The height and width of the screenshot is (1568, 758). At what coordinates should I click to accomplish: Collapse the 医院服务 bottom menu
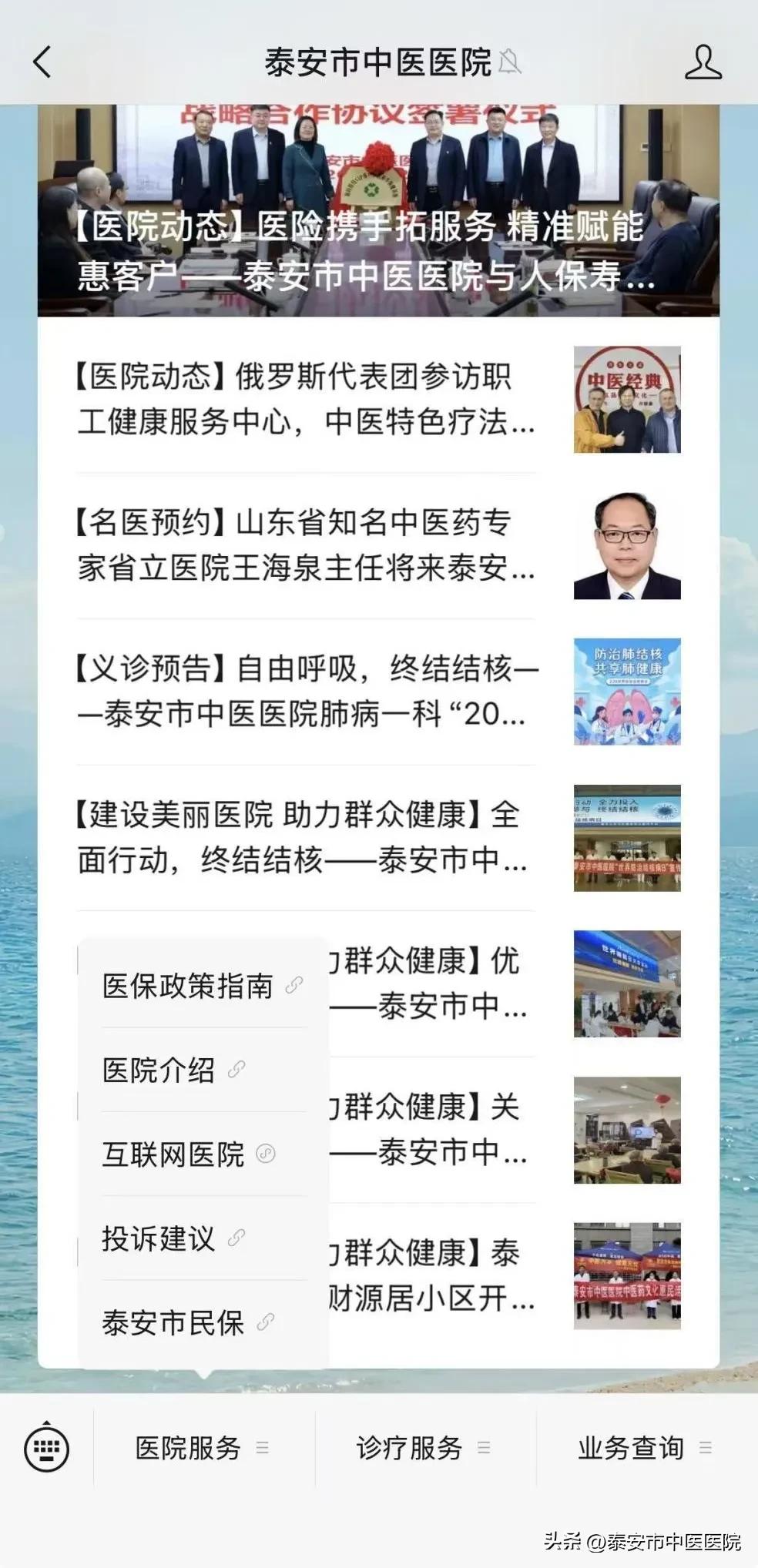click(x=203, y=1448)
